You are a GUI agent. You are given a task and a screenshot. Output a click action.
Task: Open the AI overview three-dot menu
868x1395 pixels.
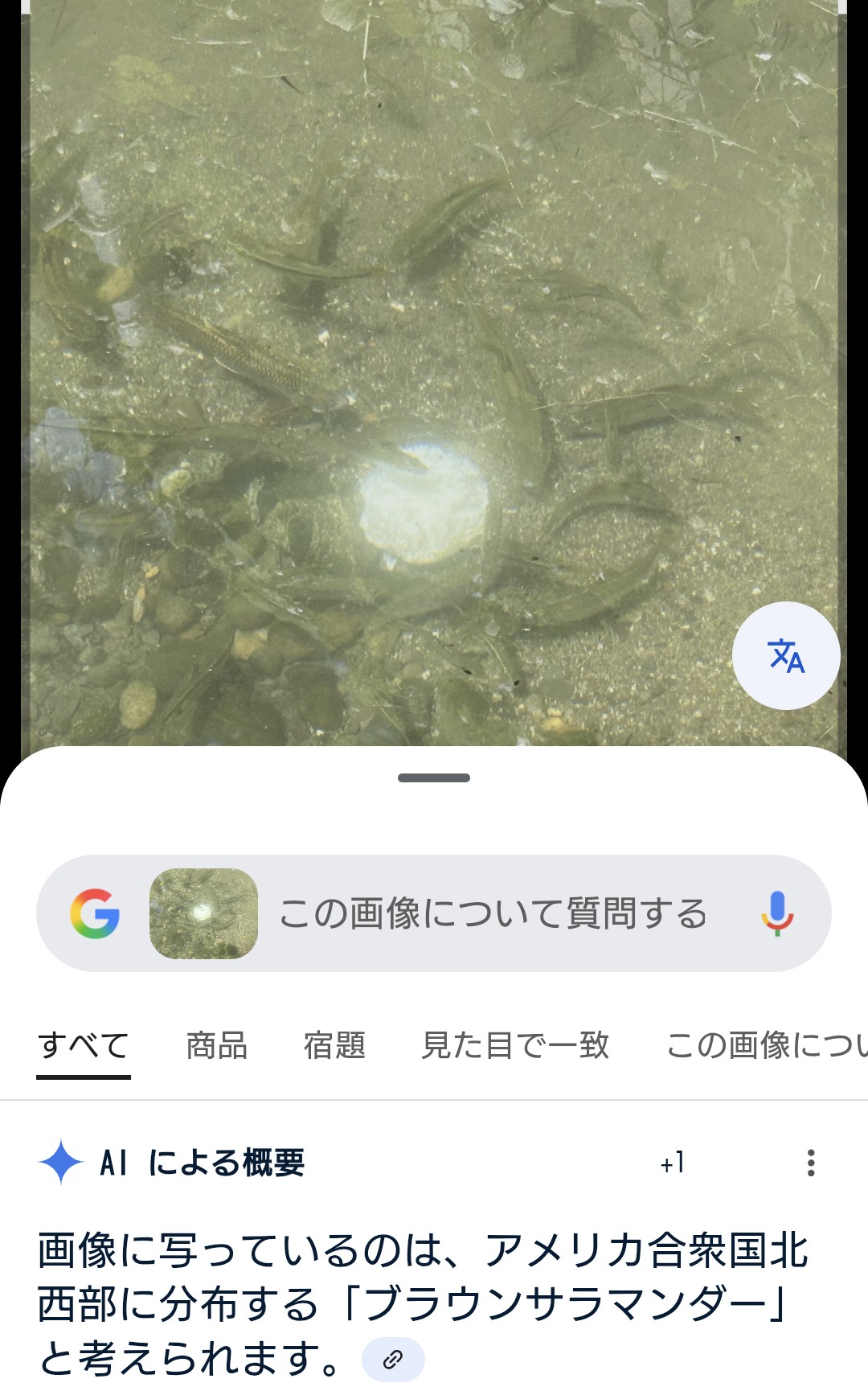pyautogui.click(x=811, y=1163)
